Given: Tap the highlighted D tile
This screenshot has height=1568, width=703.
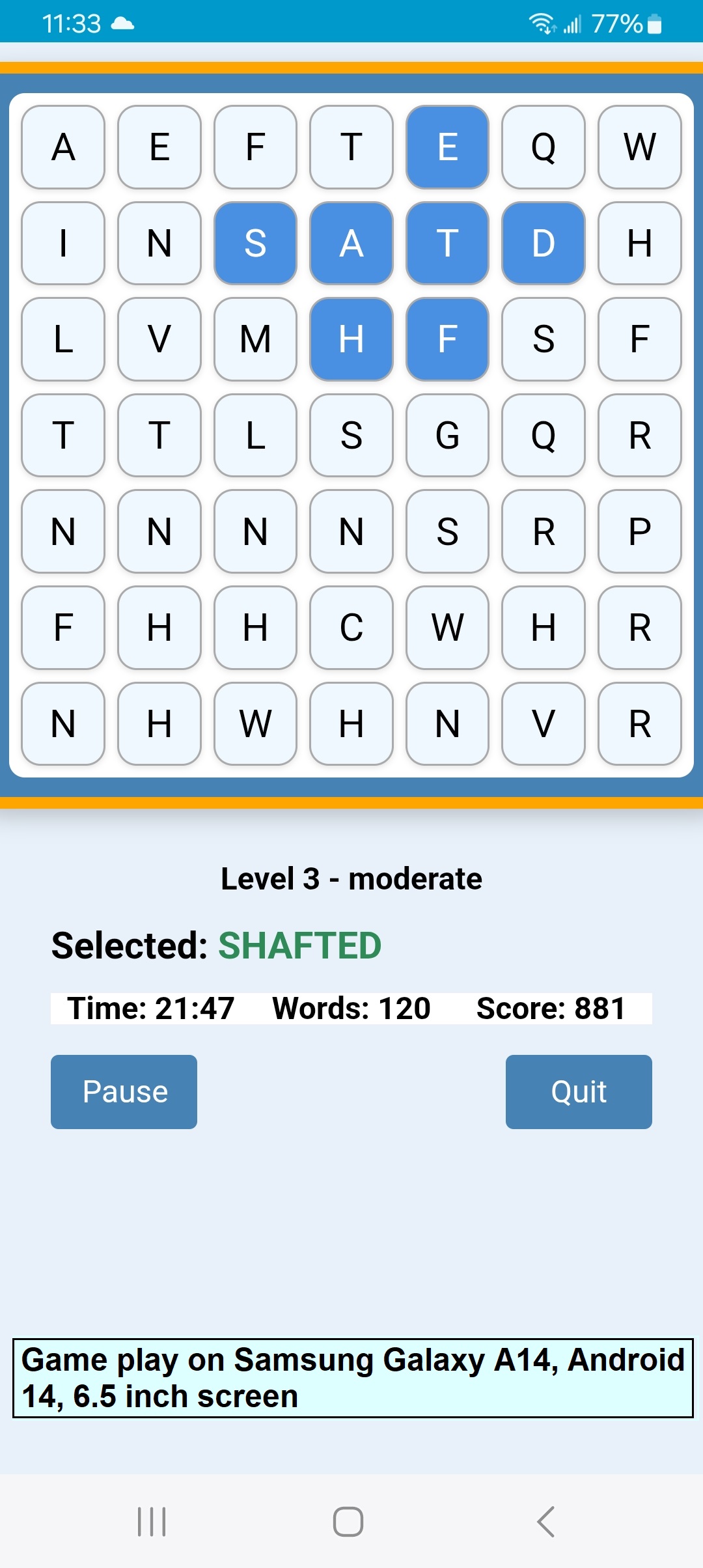Looking at the screenshot, I should click(544, 243).
